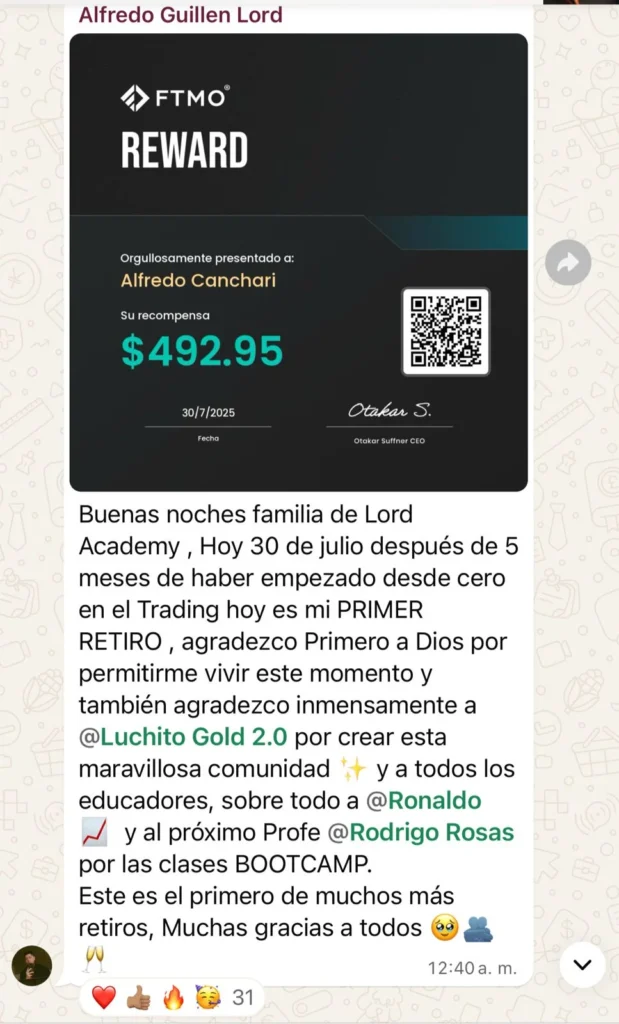Open the @Luchito Gold 2.0 mention

(183, 738)
